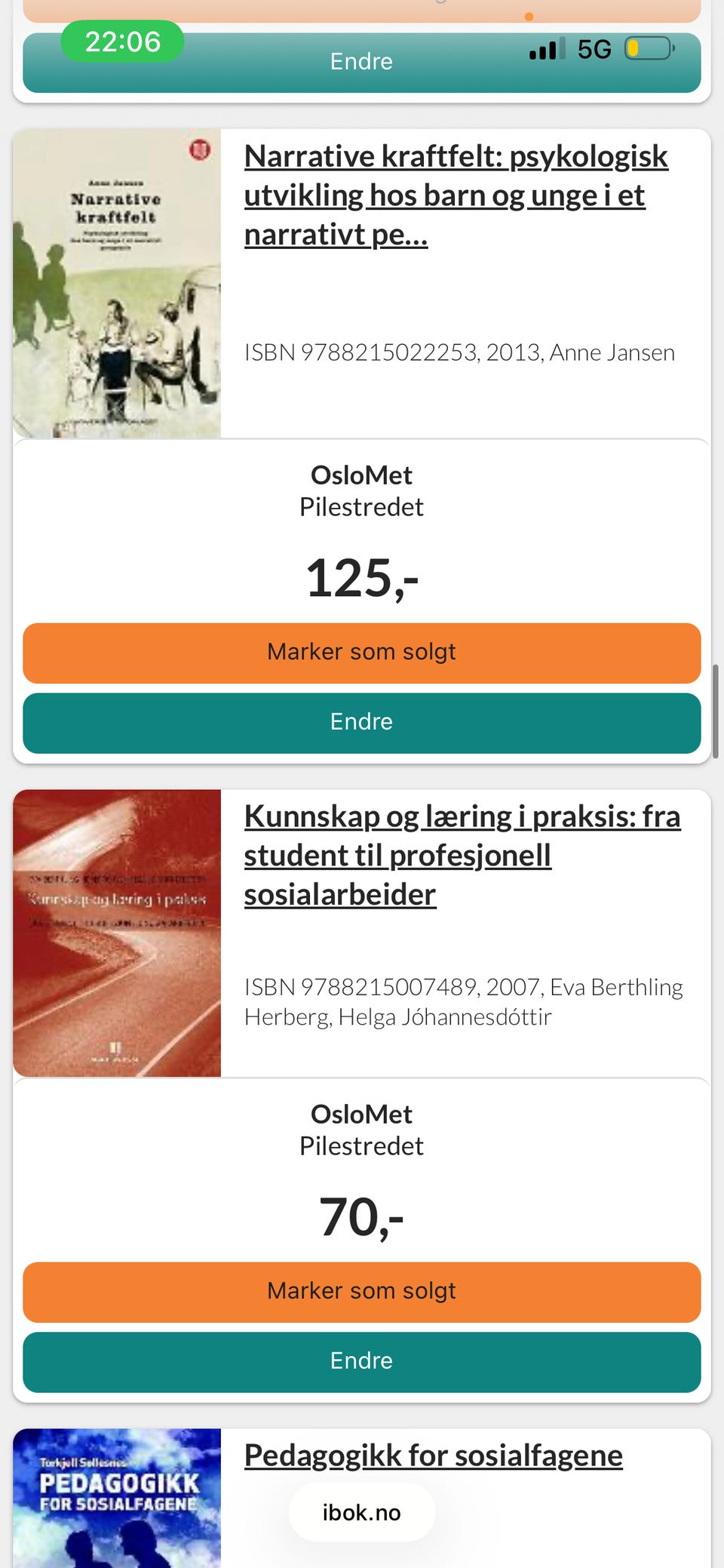Tap the battery status icon

[x=649, y=47]
